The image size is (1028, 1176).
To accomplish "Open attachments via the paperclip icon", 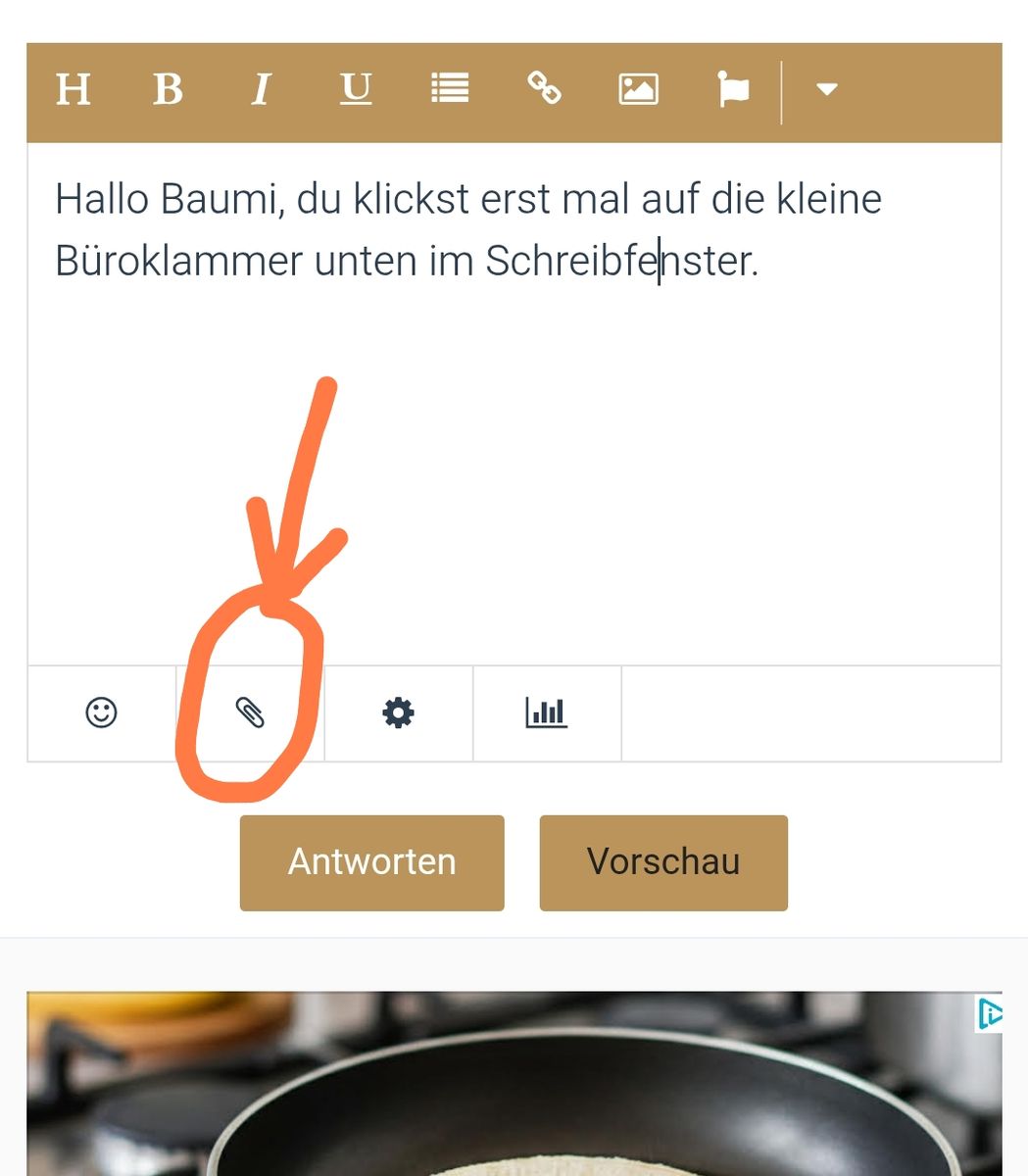I will tap(251, 712).
